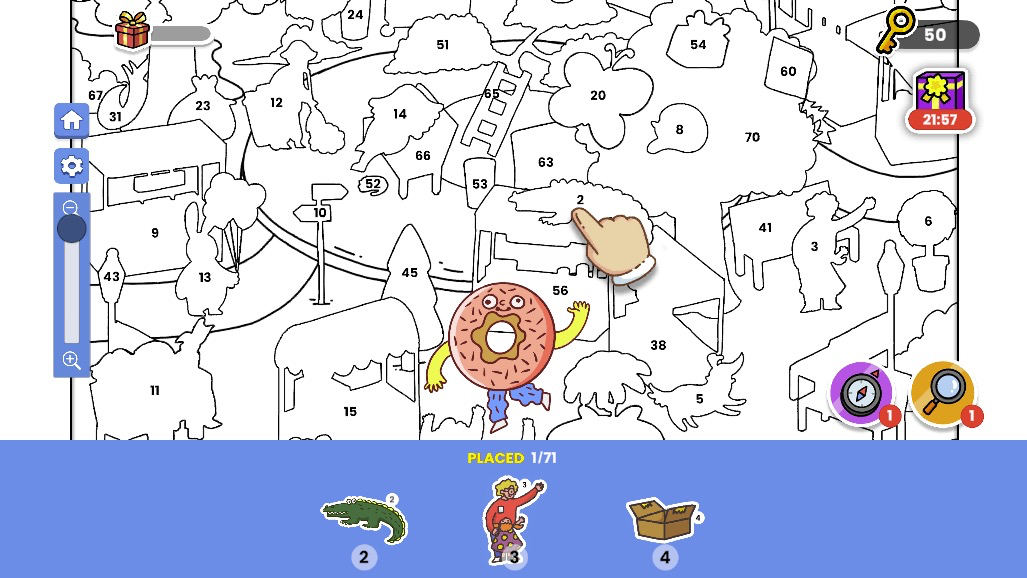Screen dimensions: 1027x578
Task: Select the crocodile sticker number 2
Action: [x=365, y=518]
